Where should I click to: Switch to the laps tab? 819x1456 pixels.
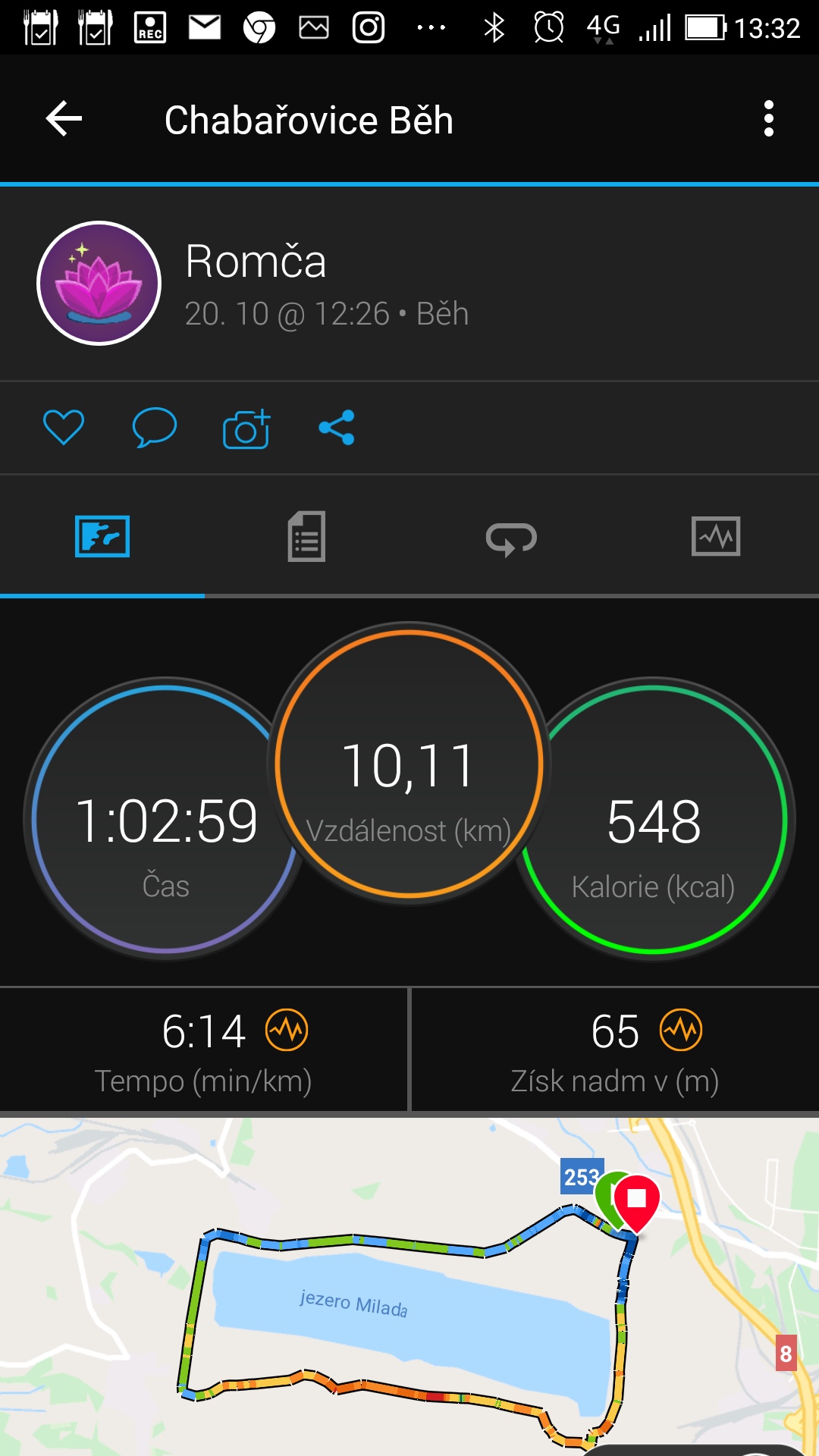(x=511, y=538)
